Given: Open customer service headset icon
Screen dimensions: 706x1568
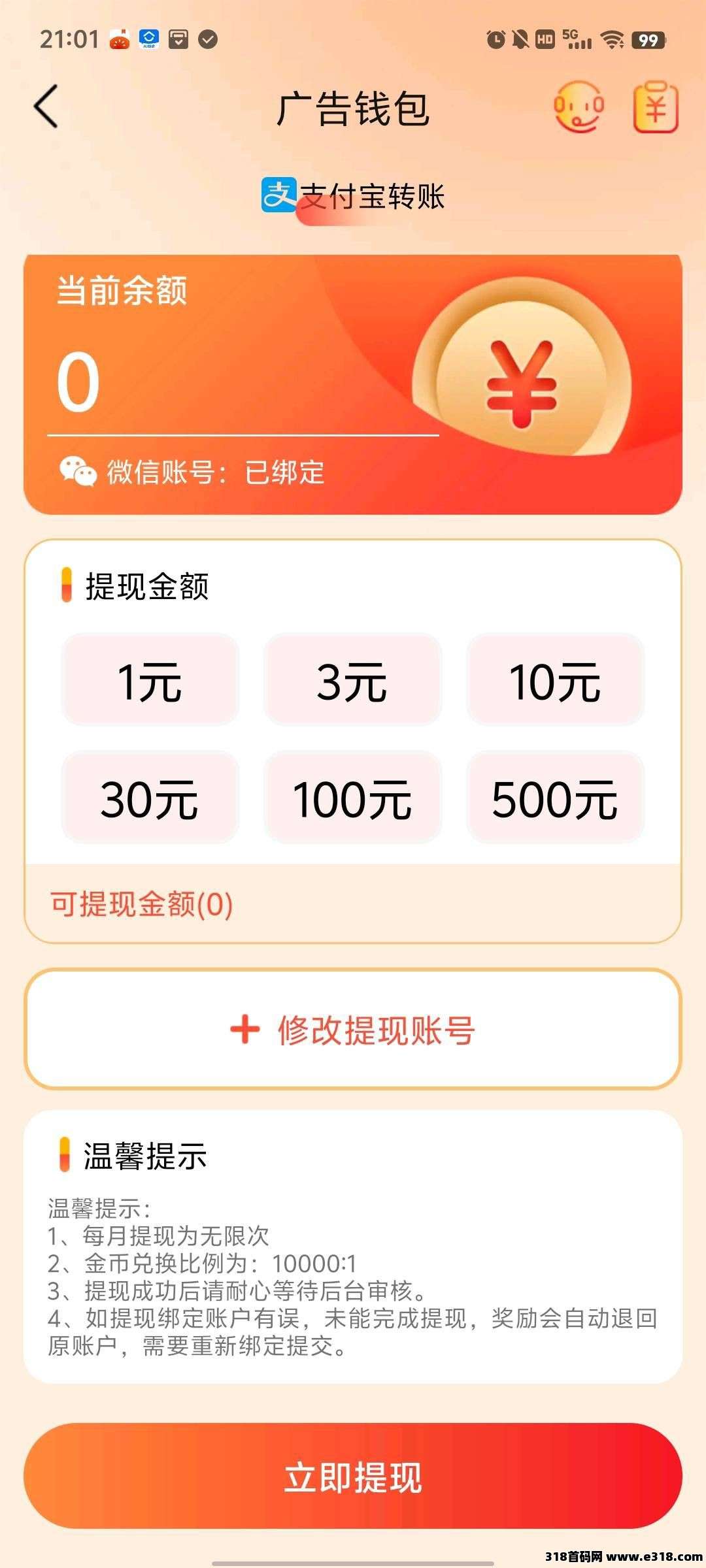Looking at the screenshot, I should 579,106.
